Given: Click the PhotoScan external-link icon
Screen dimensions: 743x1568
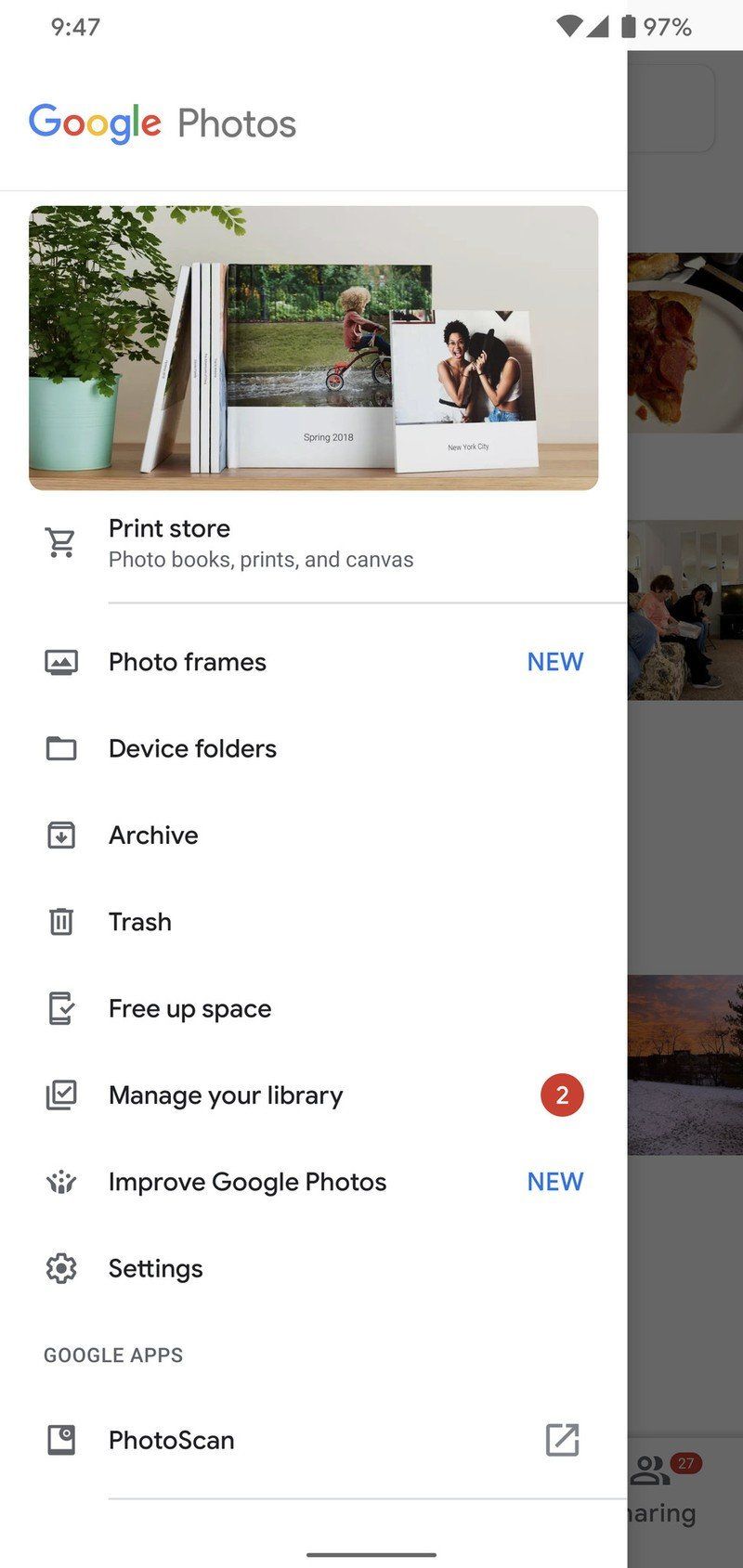Looking at the screenshot, I should (x=562, y=1440).
